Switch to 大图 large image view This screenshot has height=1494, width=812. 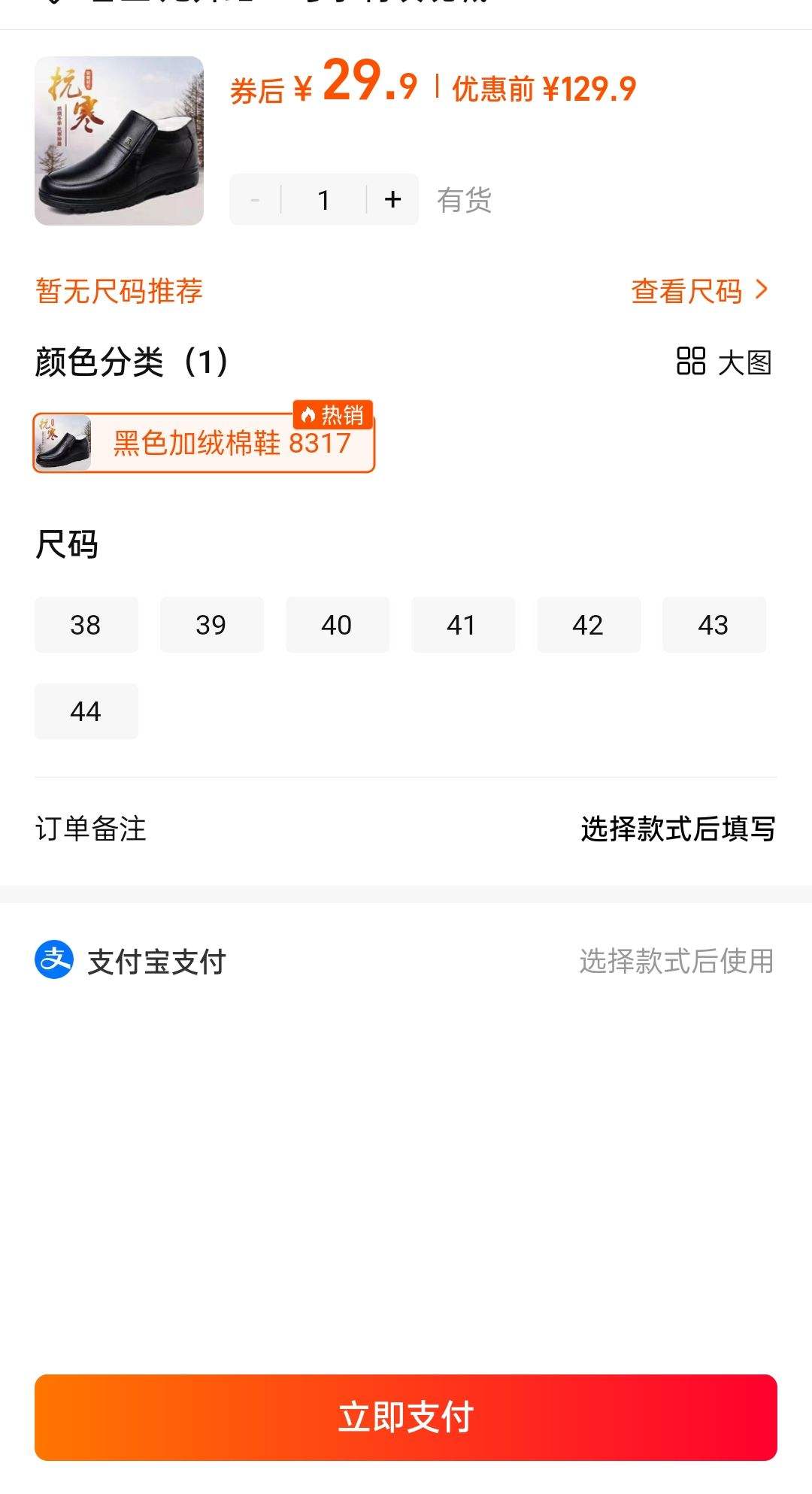[x=724, y=362]
